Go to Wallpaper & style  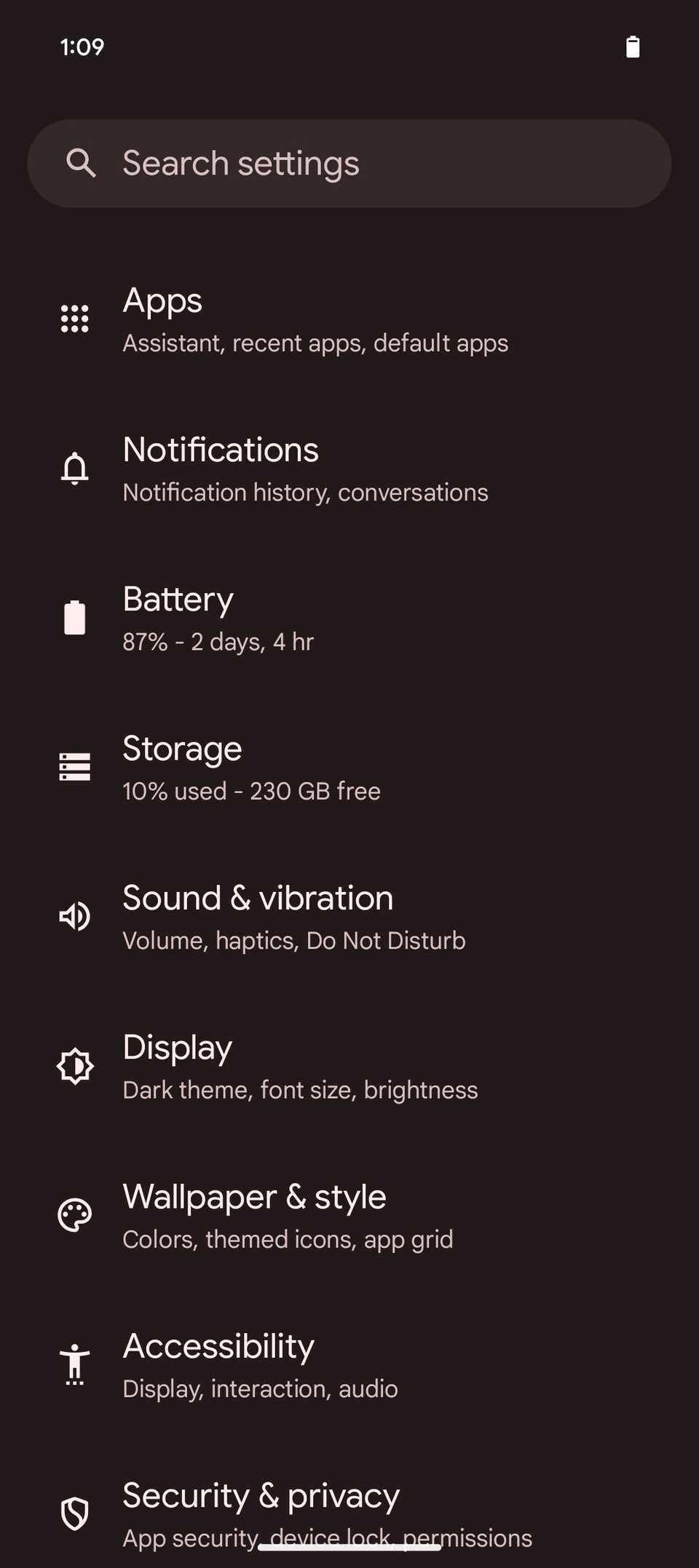tap(349, 1217)
